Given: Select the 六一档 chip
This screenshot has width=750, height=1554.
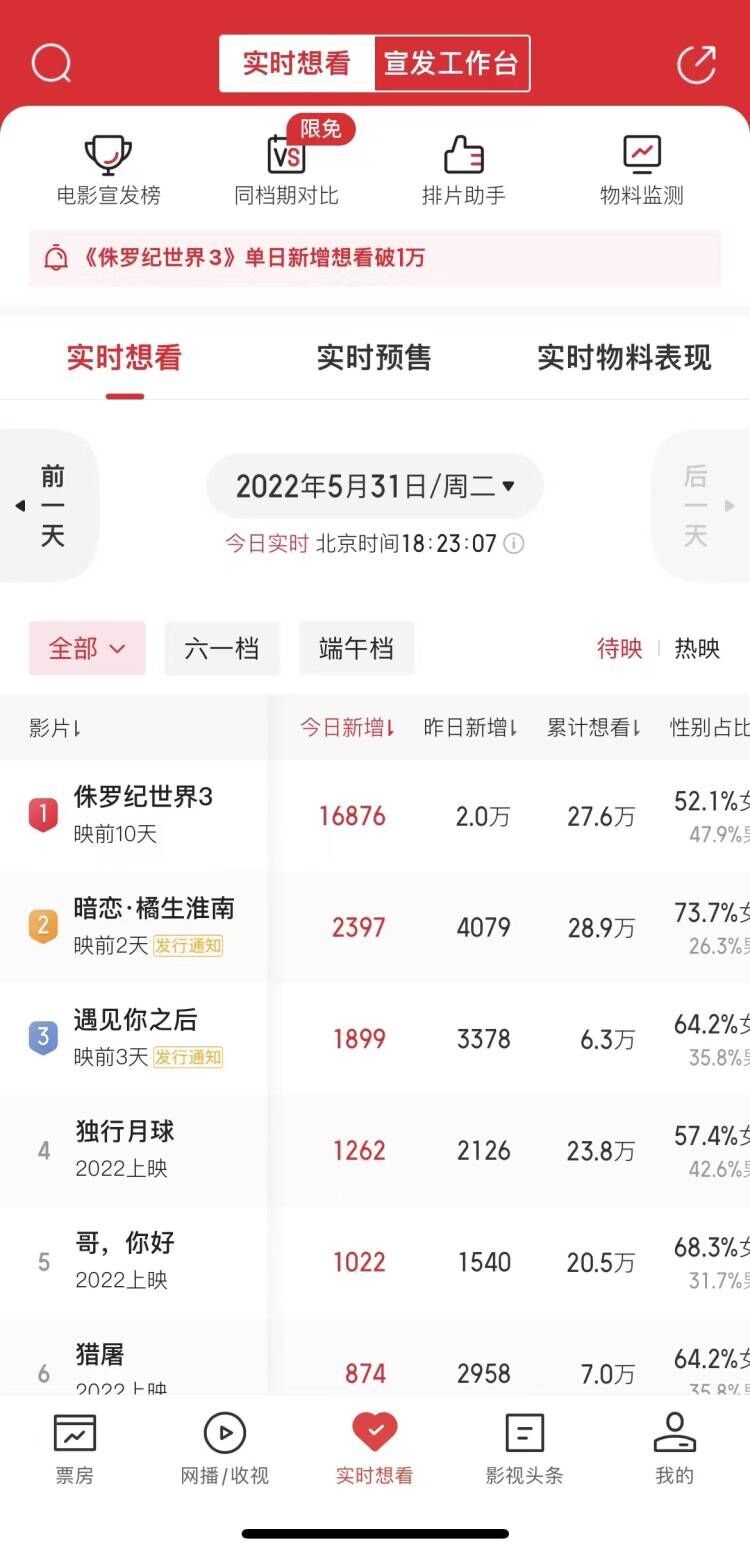Looking at the screenshot, I should click(222, 648).
